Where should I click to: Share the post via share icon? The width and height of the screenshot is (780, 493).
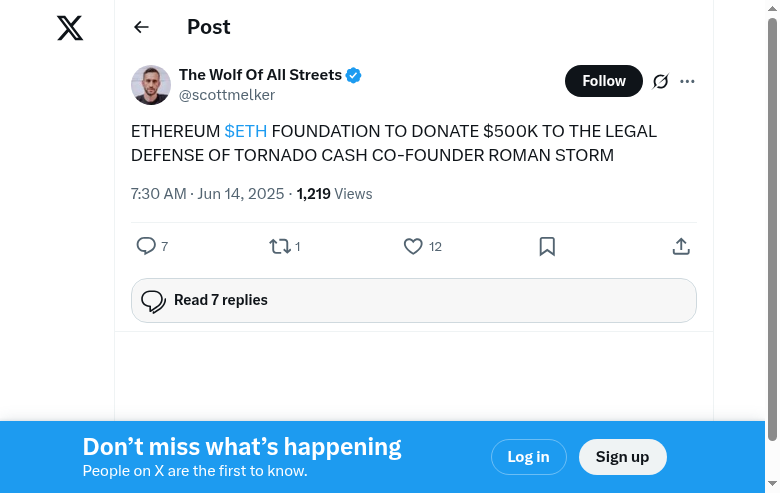click(x=681, y=246)
